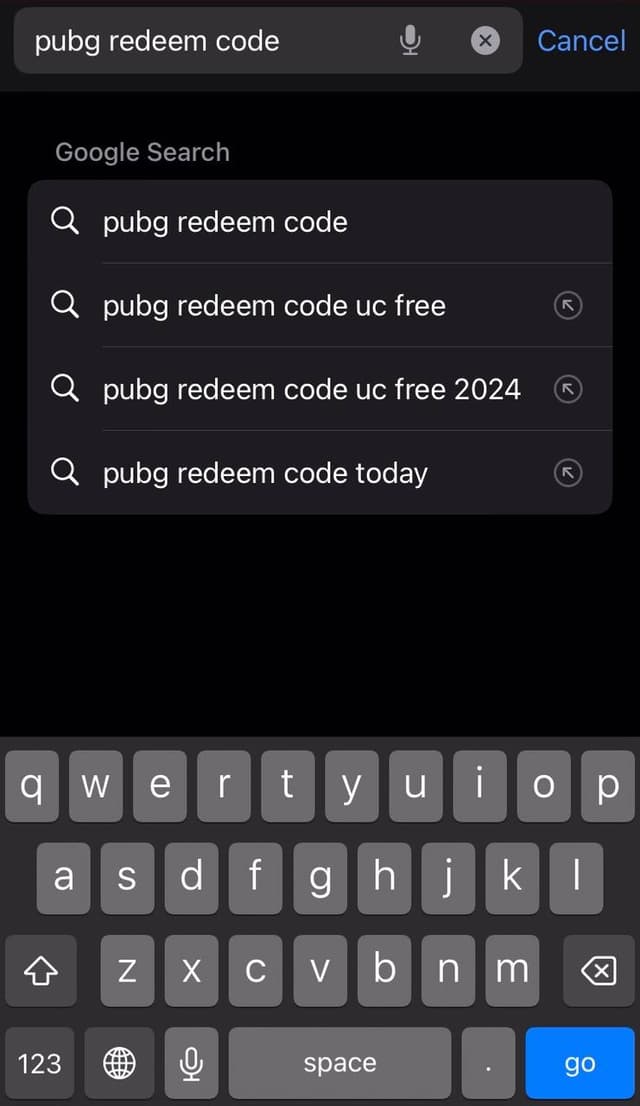Insert 'pubg redeem code today' via arrow icon
The height and width of the screenshot is (1106, 640).
tap(568, 473)
